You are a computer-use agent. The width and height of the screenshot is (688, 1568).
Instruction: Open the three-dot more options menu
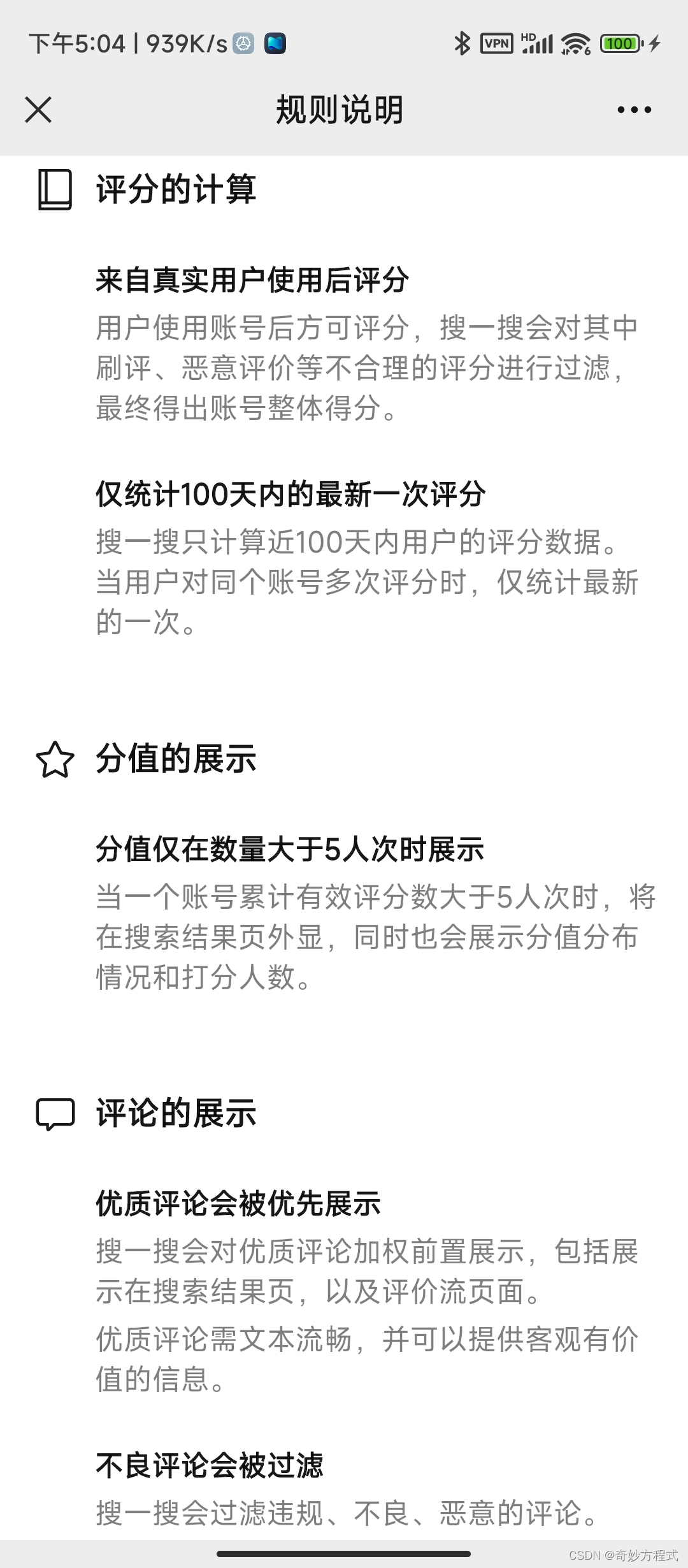634,110
